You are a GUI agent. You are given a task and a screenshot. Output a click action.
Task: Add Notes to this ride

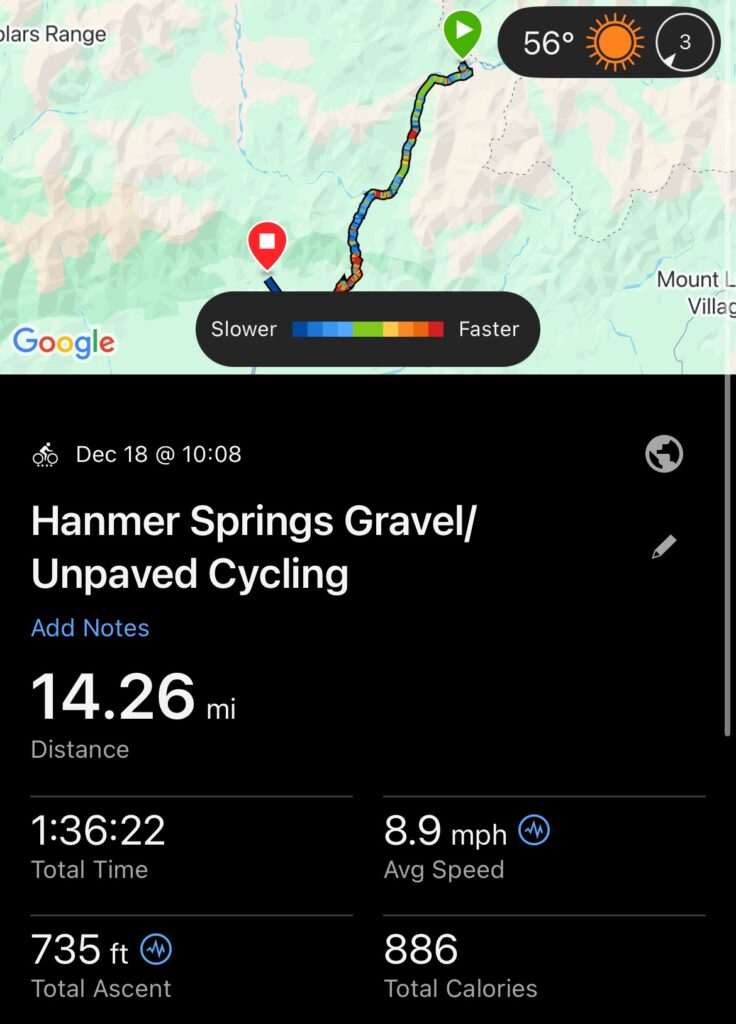(x=90, y=628)
